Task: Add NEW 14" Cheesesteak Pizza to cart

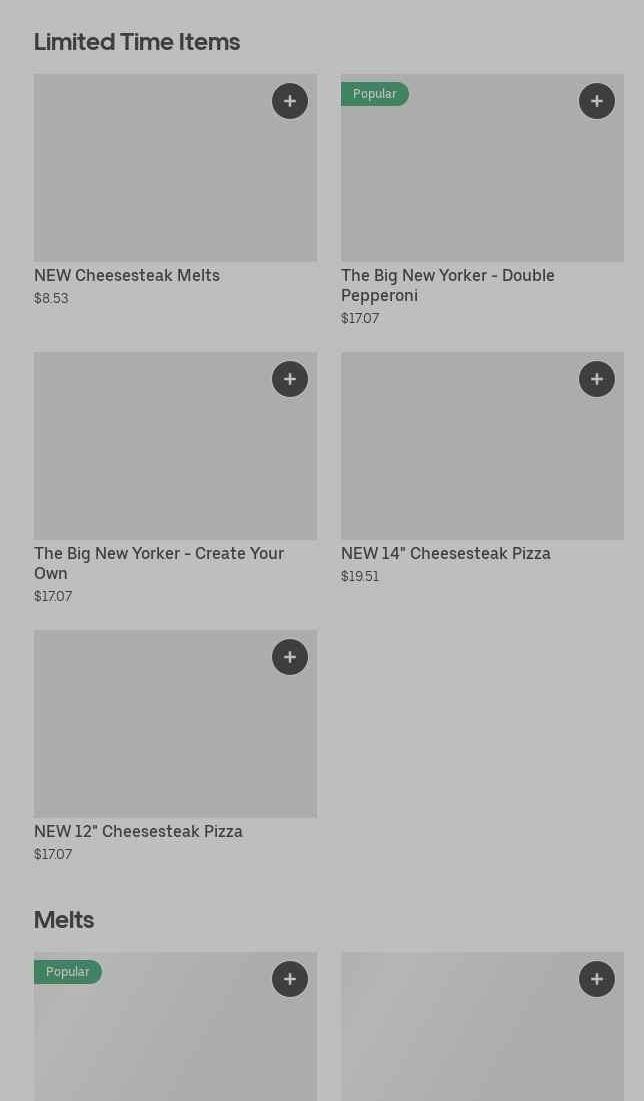Action: (597, 379)
